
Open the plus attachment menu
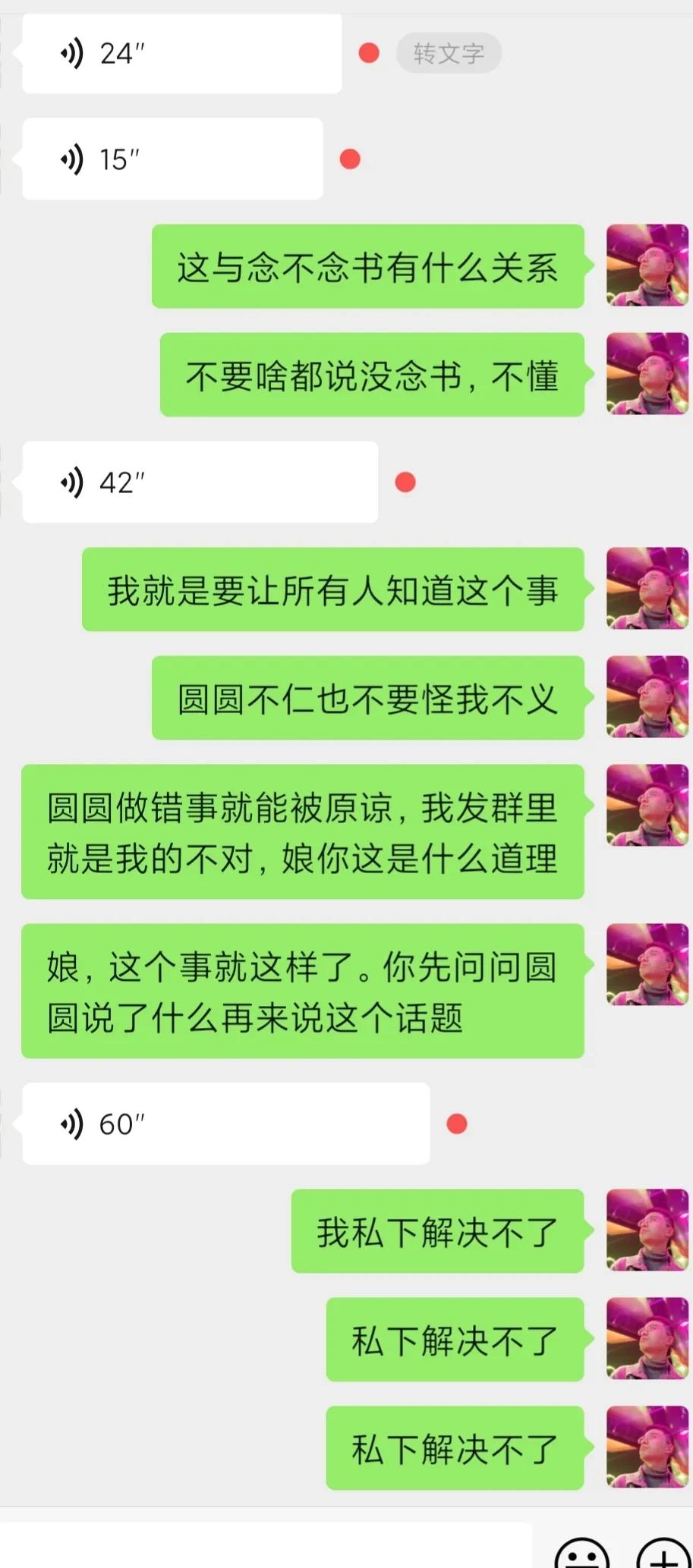[x=663, y=1553]
